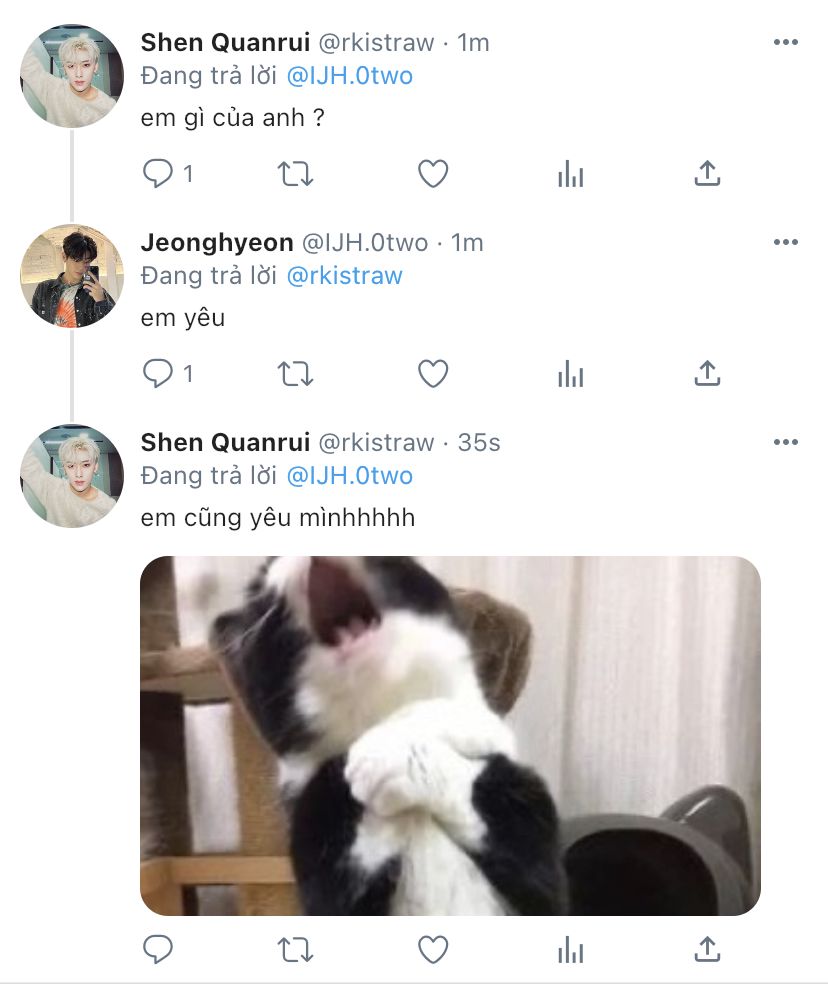Share Jeonghyeon's "em yêu" tweet
Image resolution: width=828 pixels, height=984 pixels.
[x=707, y=374]
